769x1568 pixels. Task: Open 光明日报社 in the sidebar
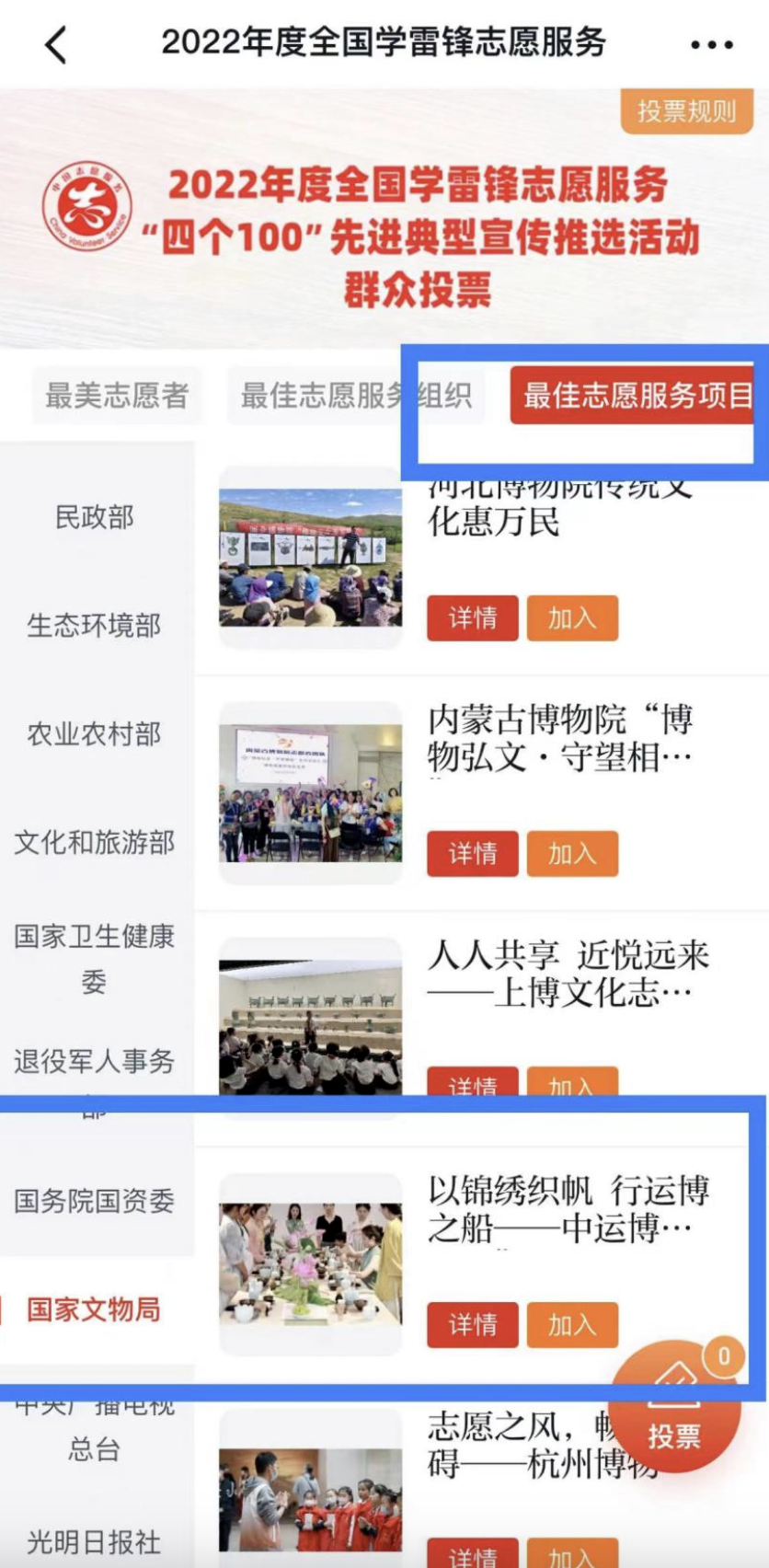(95, 1541)
